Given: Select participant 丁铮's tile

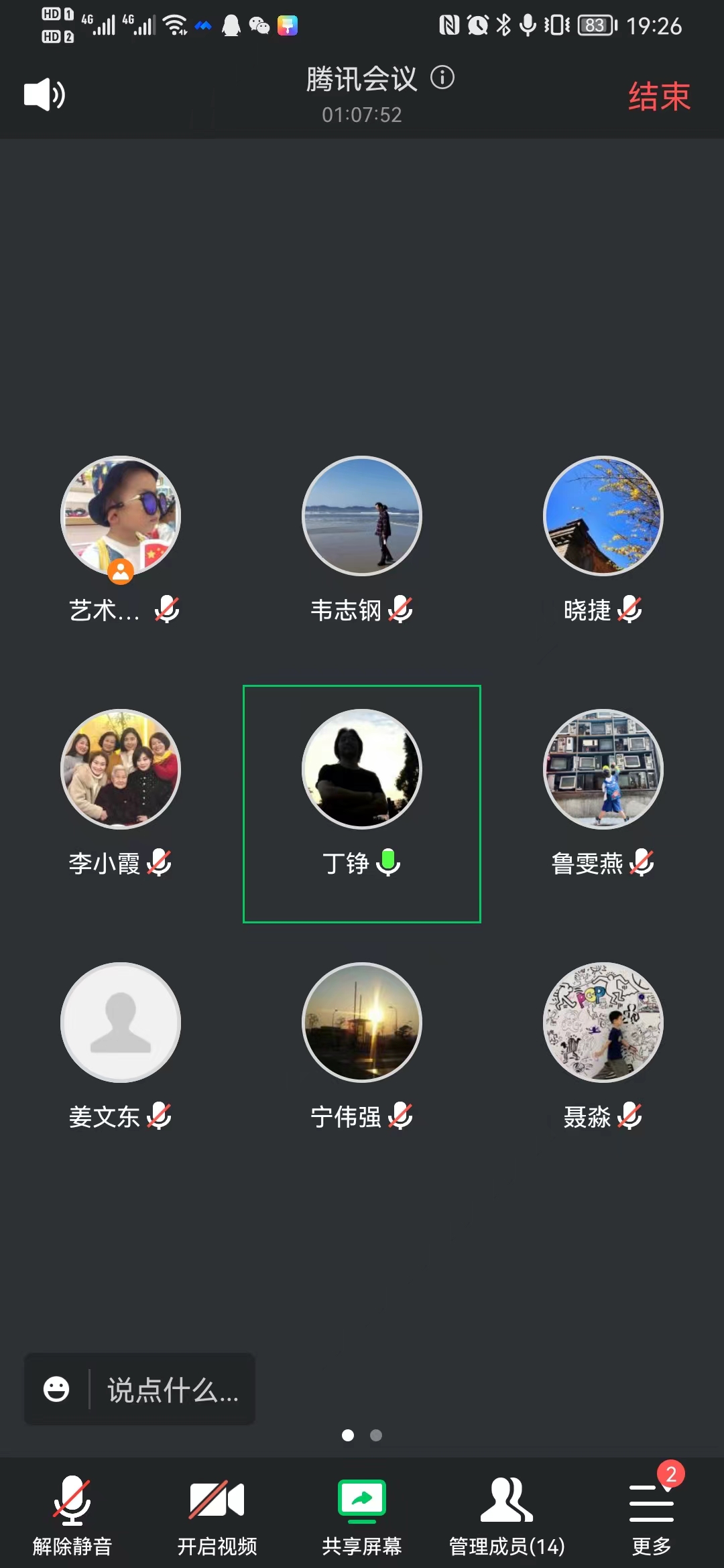Looking at the screenshot, I should pos(362,803).
